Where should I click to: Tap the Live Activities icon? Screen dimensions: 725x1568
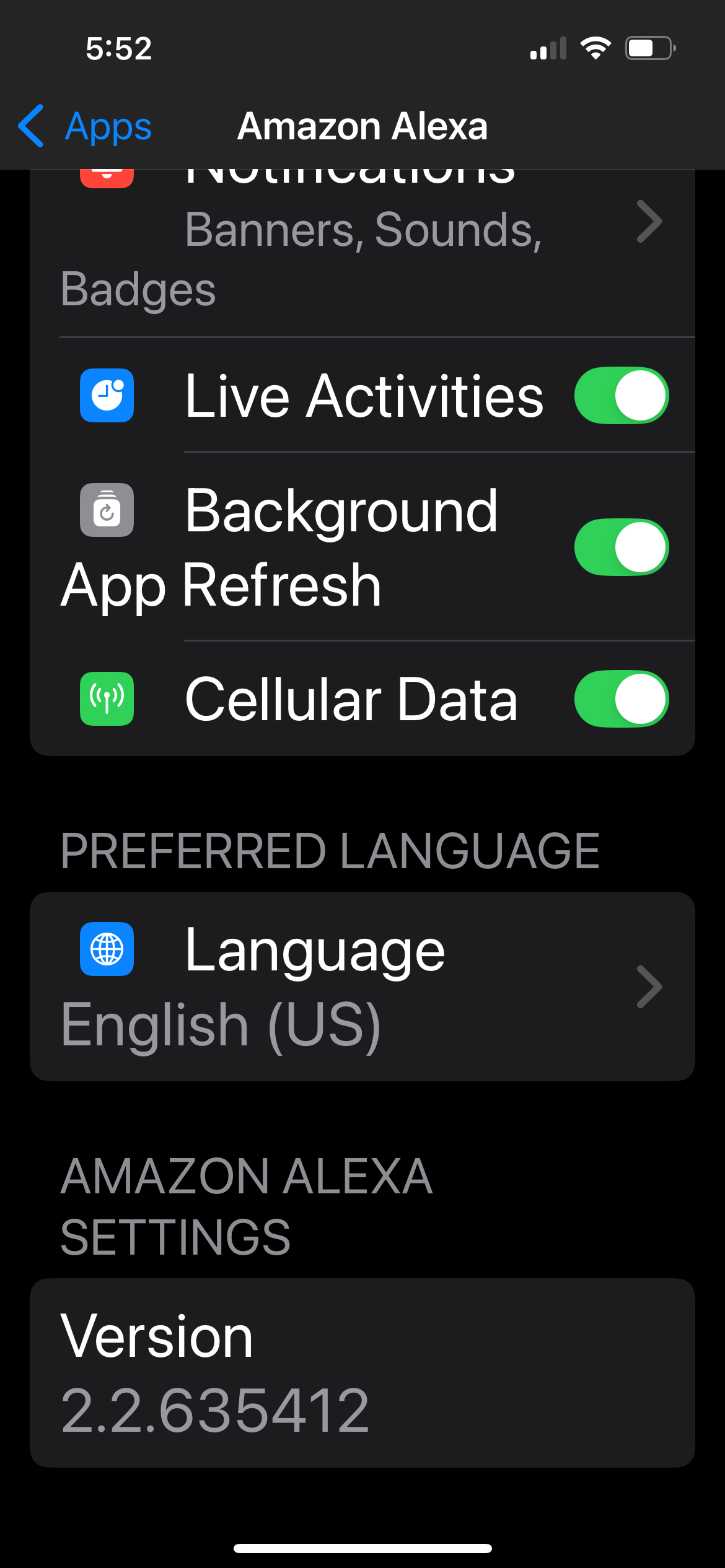[107, 394]
